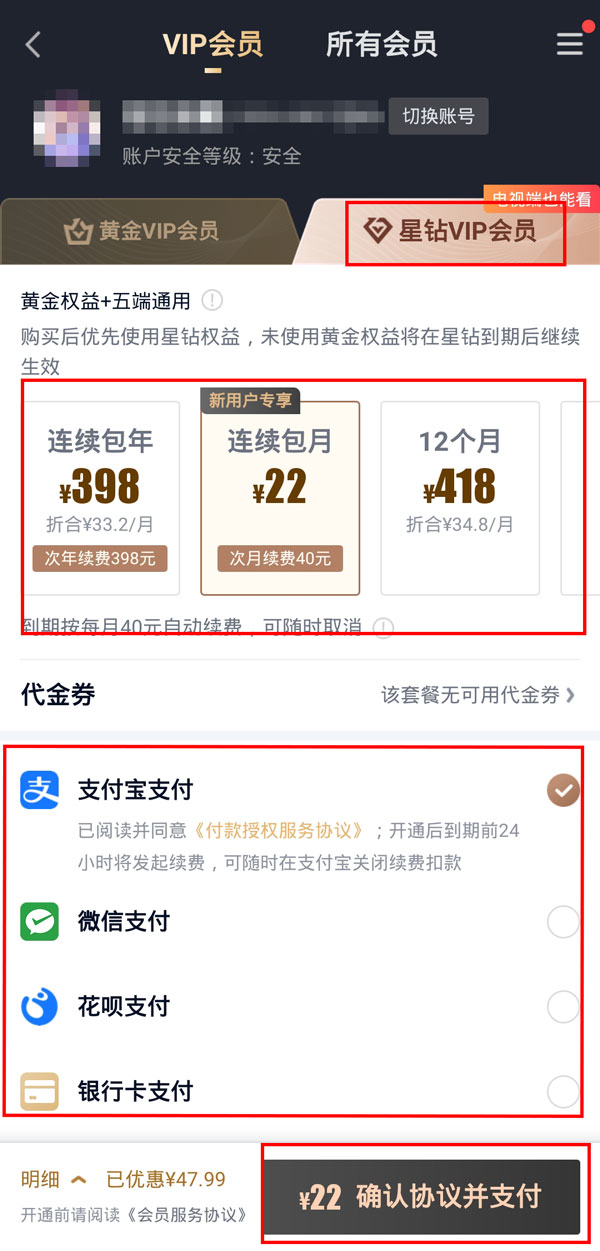The image size is (600, 1251).
Task: Open the hamburger menu at top right
Action: tap(570, 45)
